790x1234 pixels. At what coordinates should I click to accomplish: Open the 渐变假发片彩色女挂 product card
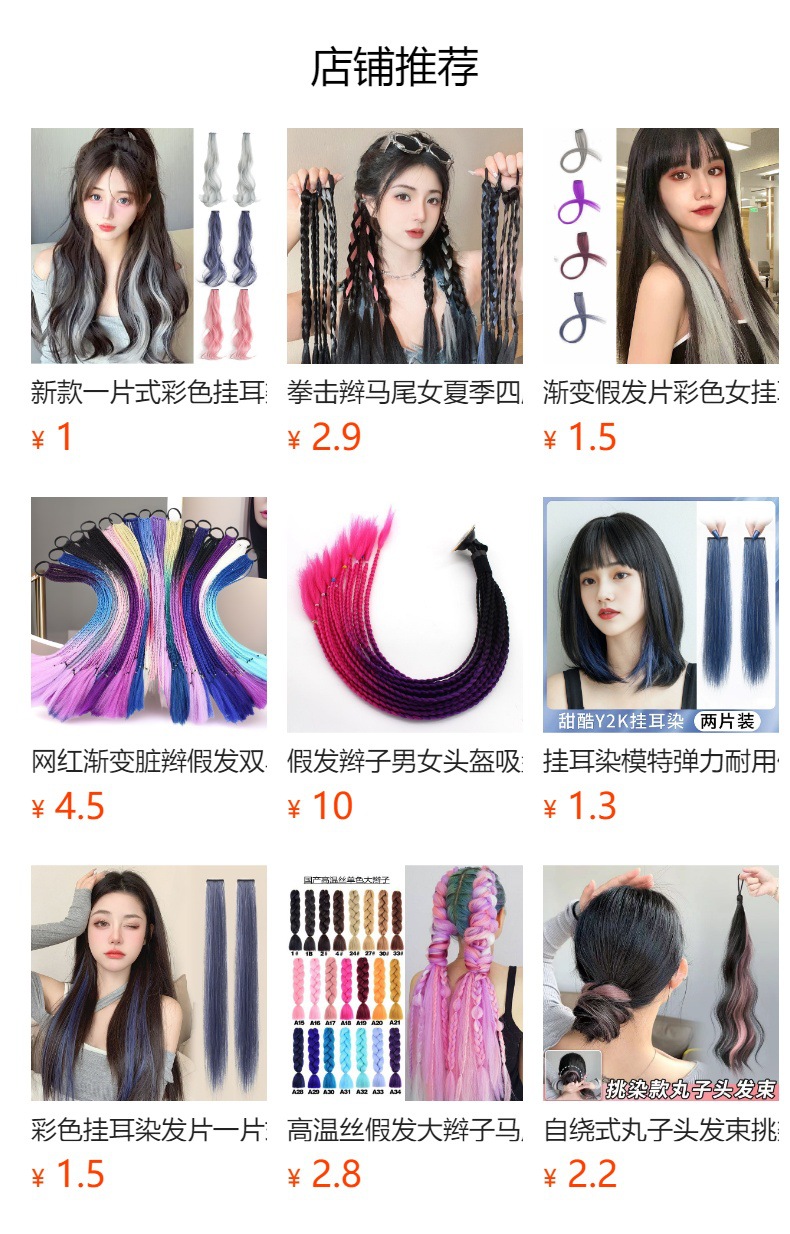[661, 292]
